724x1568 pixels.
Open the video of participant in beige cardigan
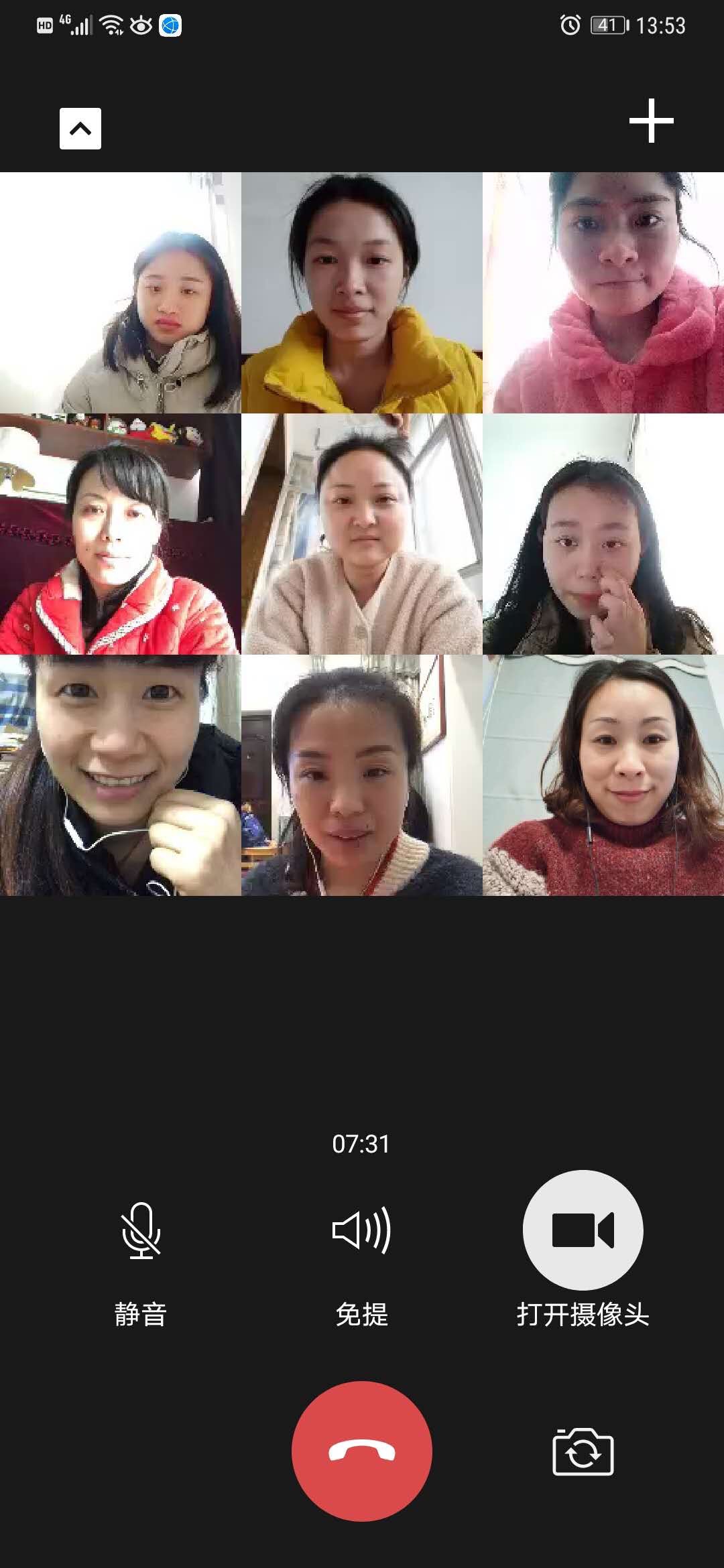click(362, 534)
